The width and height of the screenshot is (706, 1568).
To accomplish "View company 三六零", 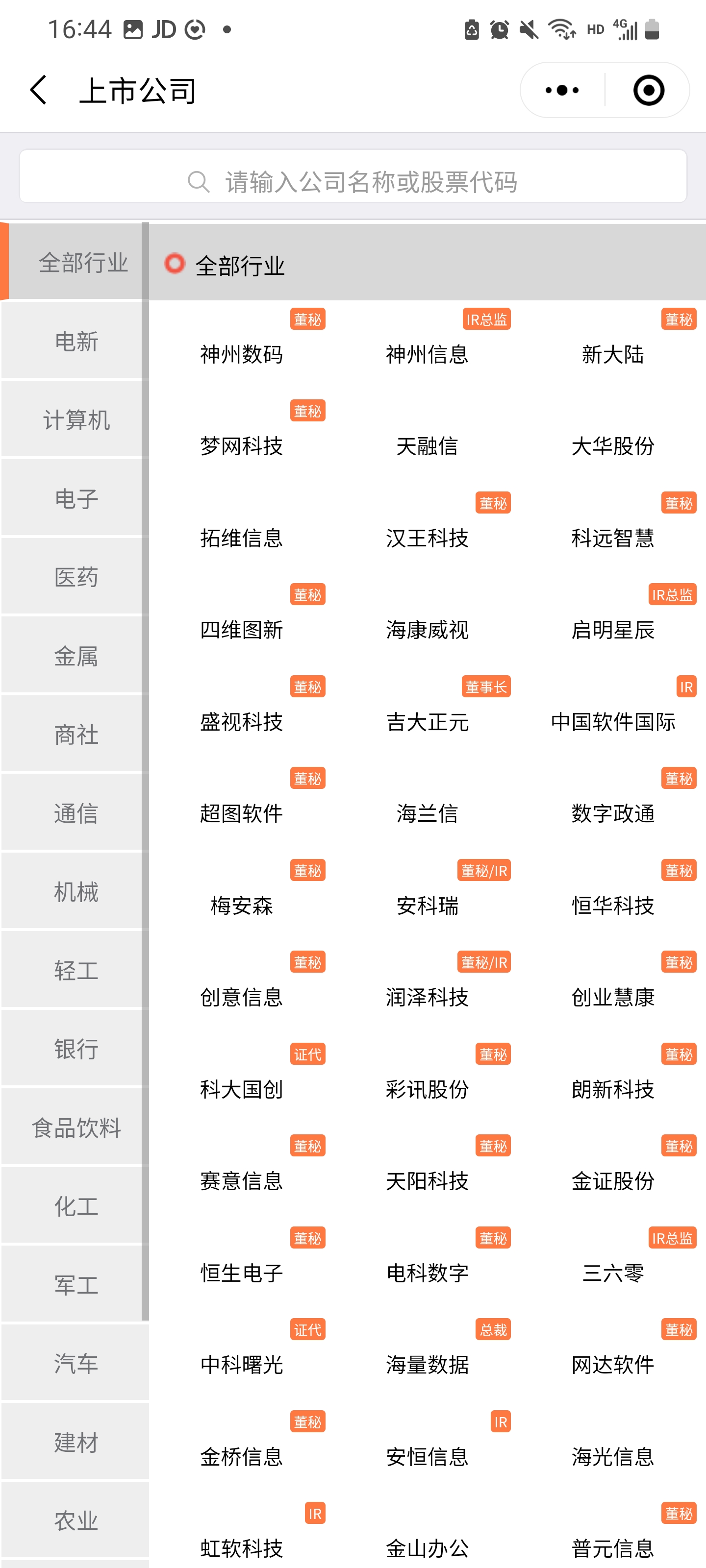I will [613, 1272].
